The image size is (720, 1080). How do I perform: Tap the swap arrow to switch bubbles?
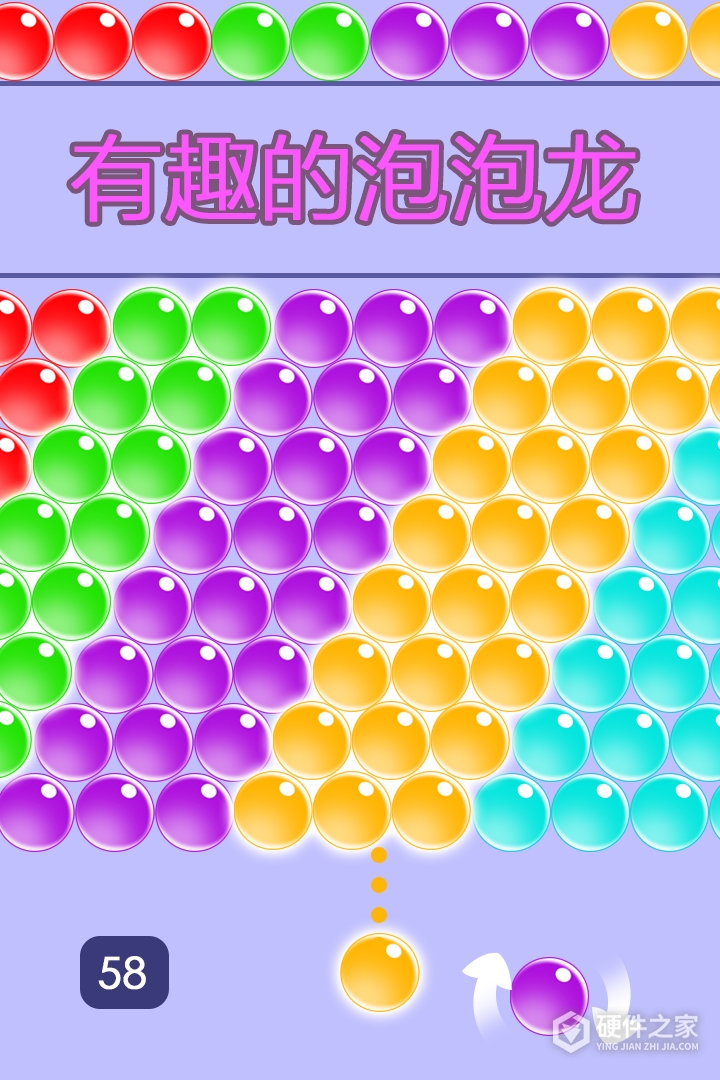pyautogui.click(x=487, y=990)
